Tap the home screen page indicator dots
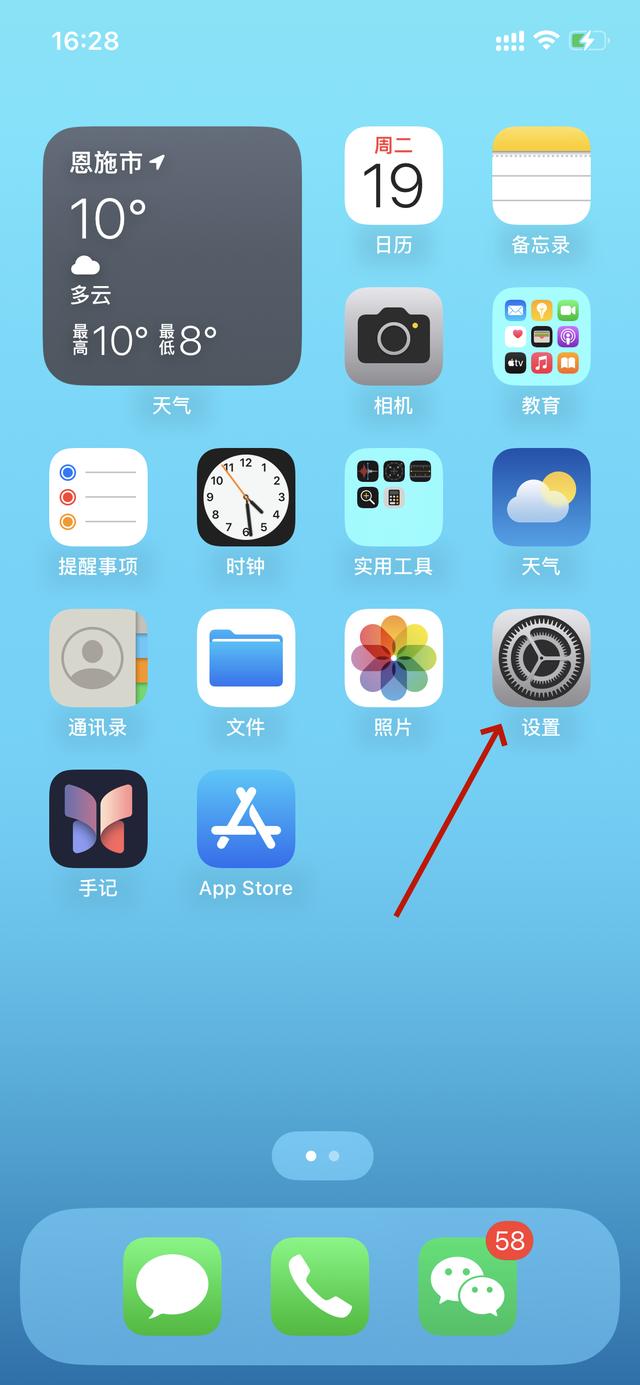The width and height of the screenshot is (640, 1385). [322, 1156]
